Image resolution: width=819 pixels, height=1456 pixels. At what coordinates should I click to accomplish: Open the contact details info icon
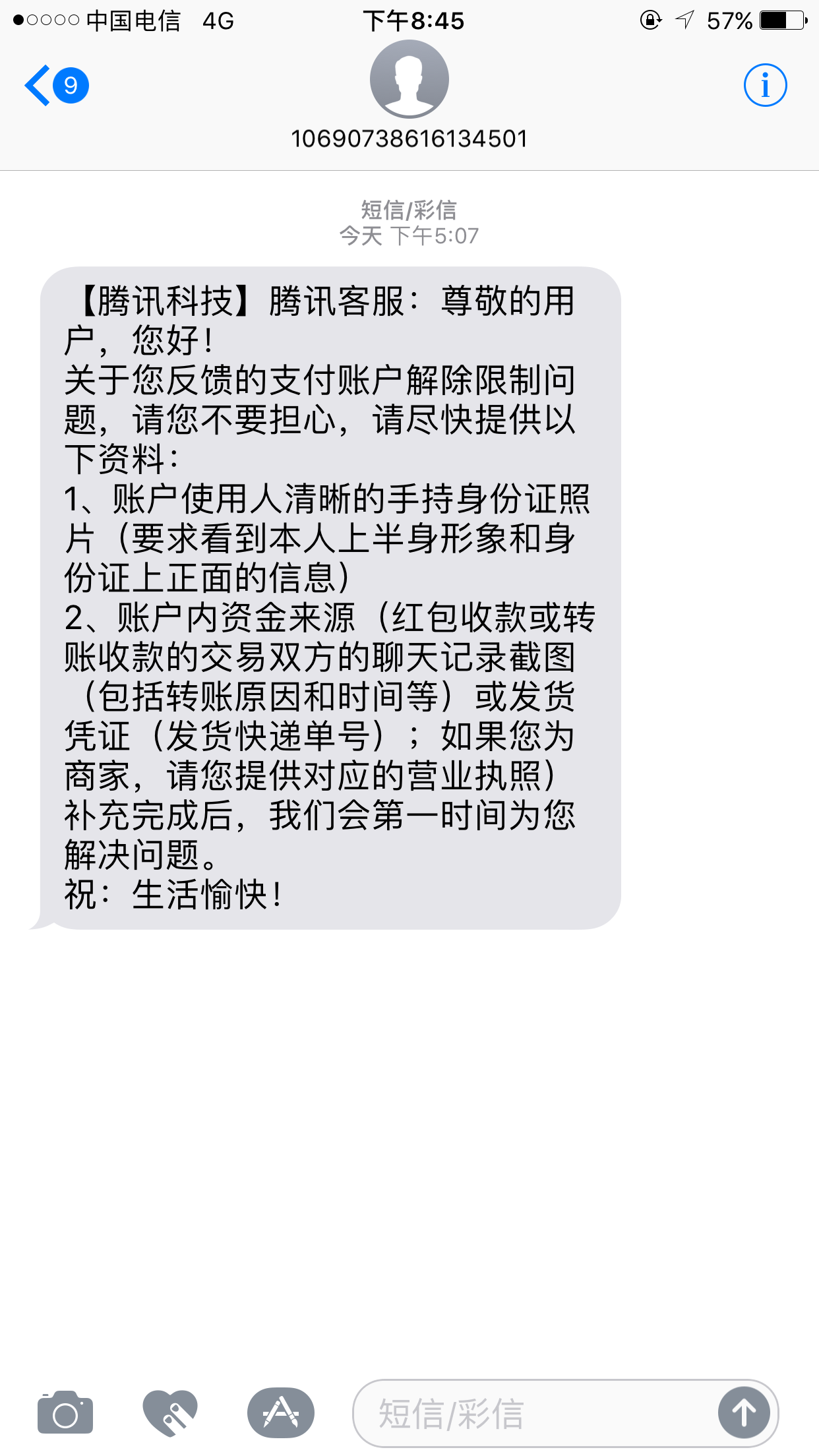click(x=765, y=85)
